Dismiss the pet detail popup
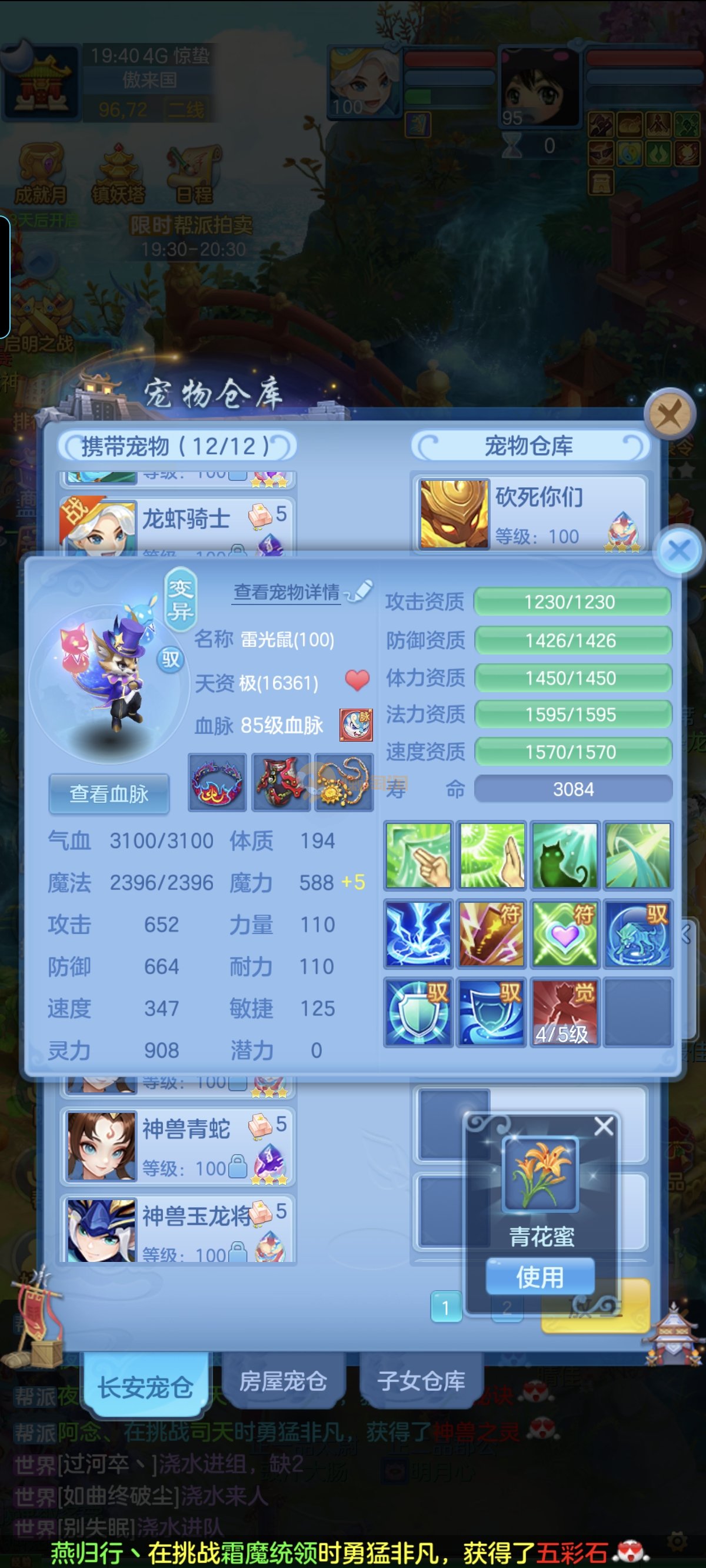Image resolution: width=706 pixels, height=1568 pixels. pos(678,550)
